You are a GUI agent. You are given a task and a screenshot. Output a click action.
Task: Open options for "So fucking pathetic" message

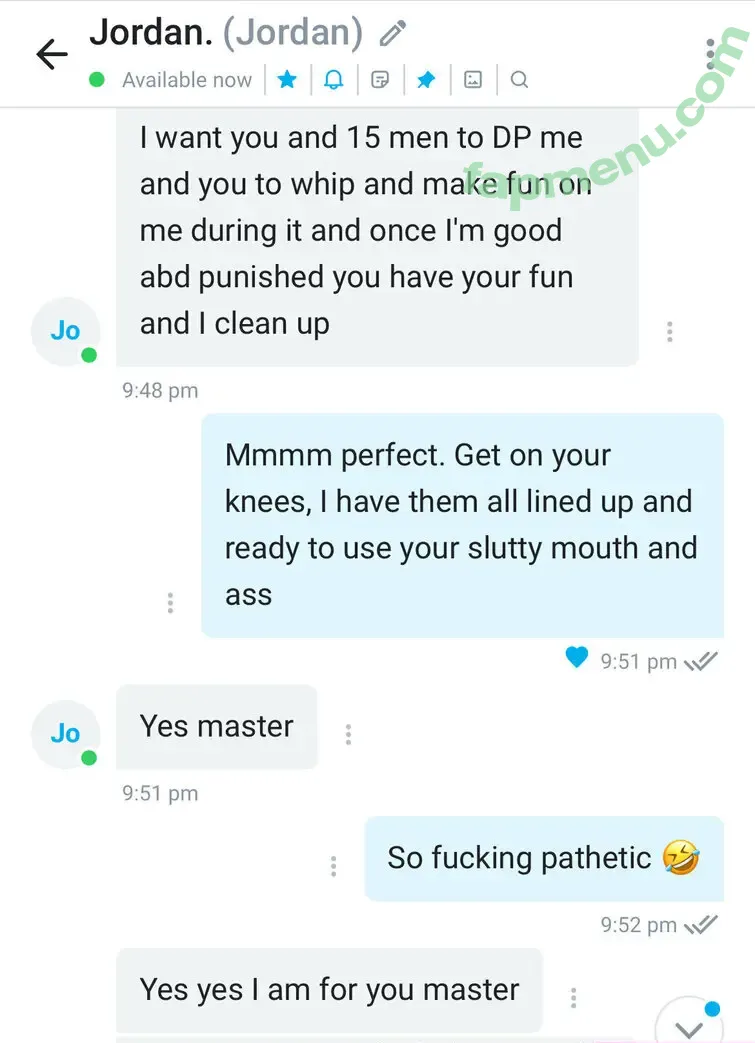tap(333, 866)
